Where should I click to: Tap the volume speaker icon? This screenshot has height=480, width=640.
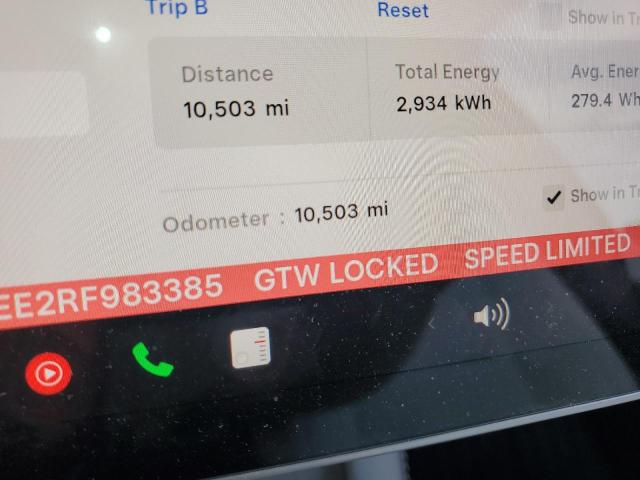(x=490, y=316)
